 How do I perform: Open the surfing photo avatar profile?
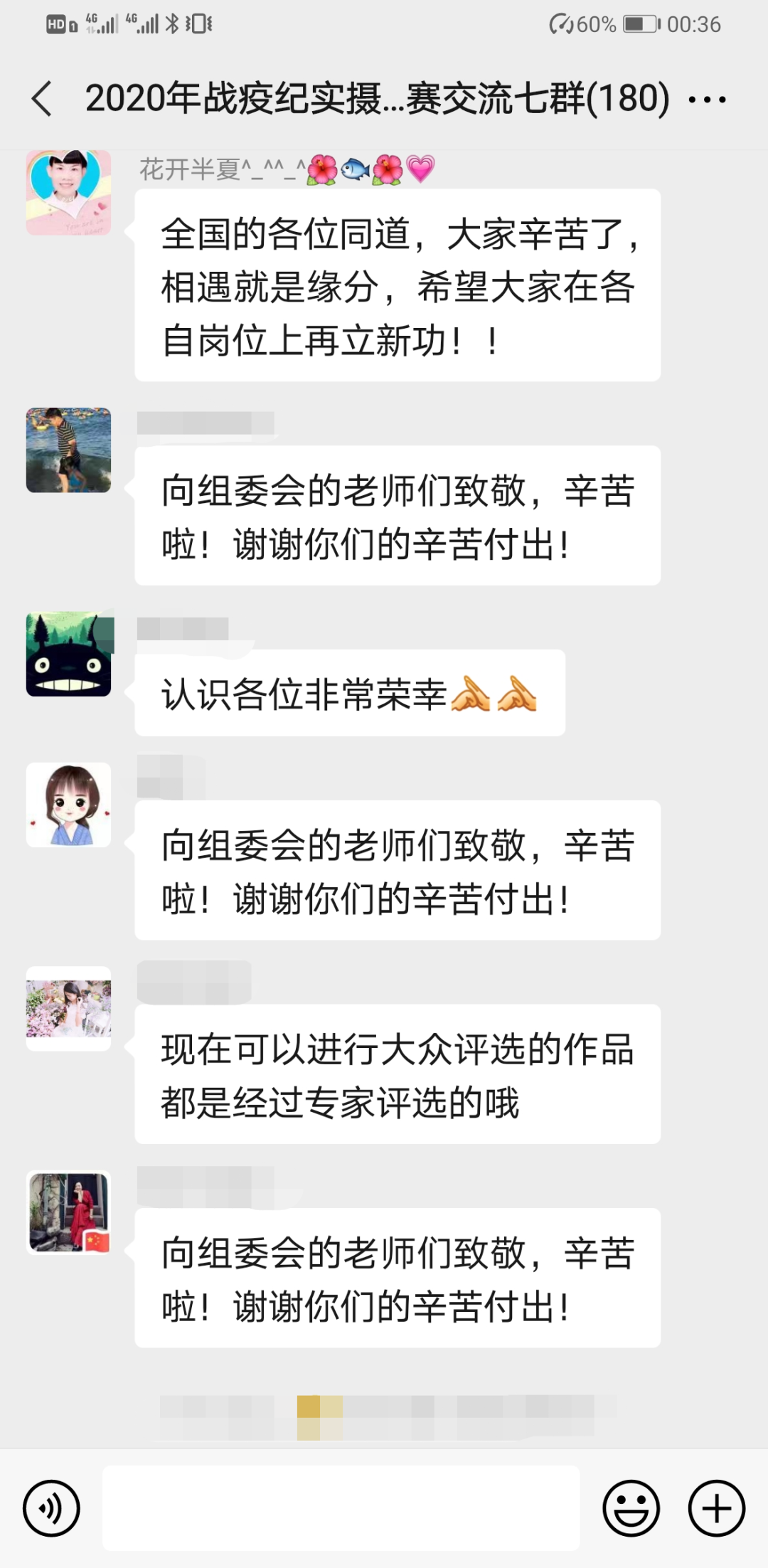(69, 450)
